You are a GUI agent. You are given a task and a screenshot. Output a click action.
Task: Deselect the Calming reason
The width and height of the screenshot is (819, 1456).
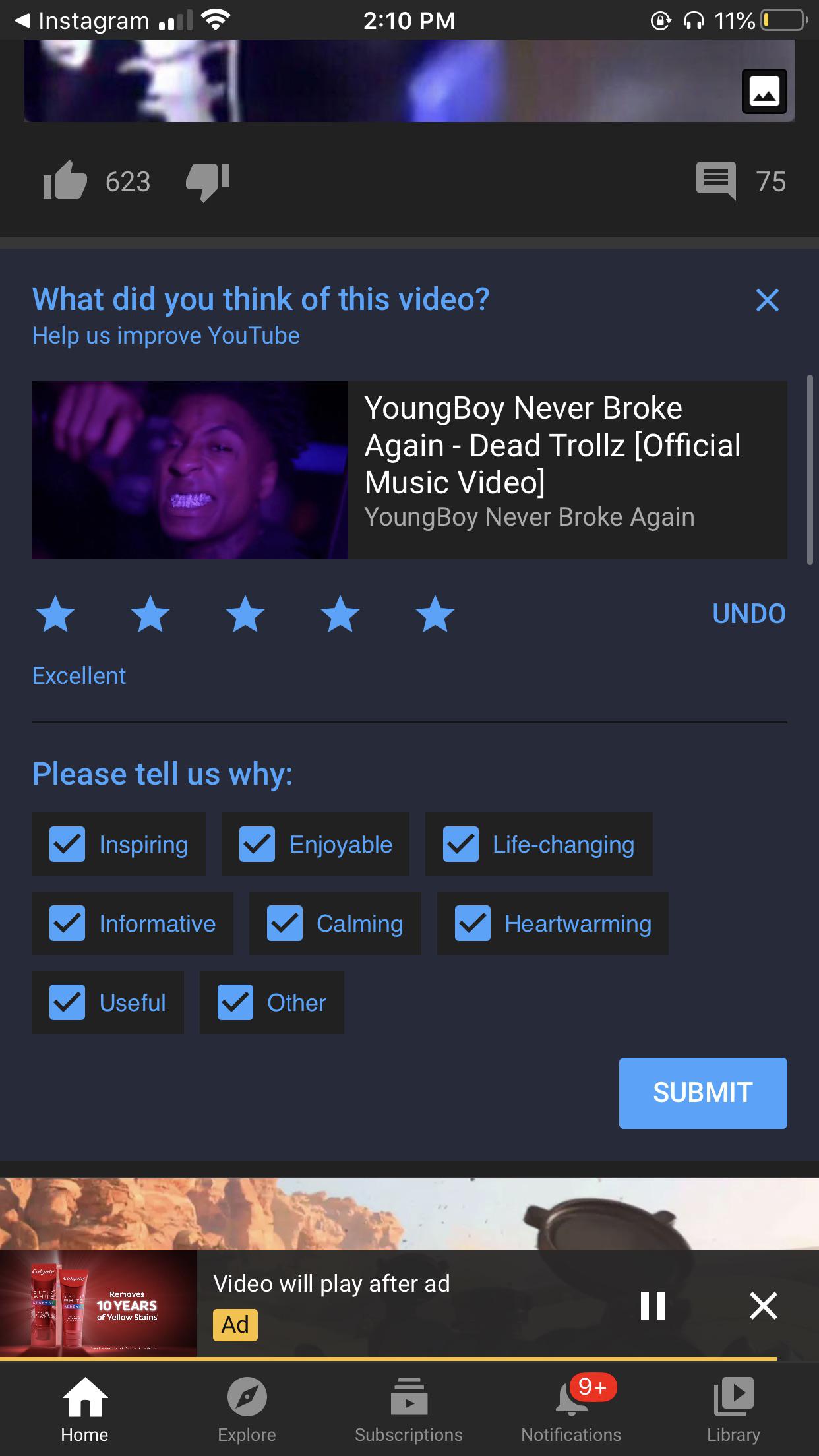click(285, 923)
